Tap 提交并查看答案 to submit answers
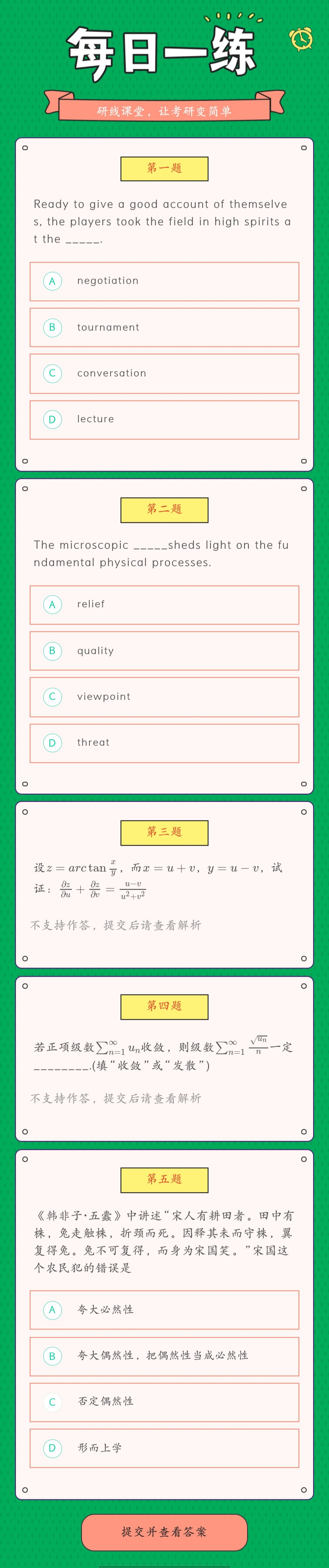The width and height of the screenshot is (329, 1568). tap(164, 1531)
